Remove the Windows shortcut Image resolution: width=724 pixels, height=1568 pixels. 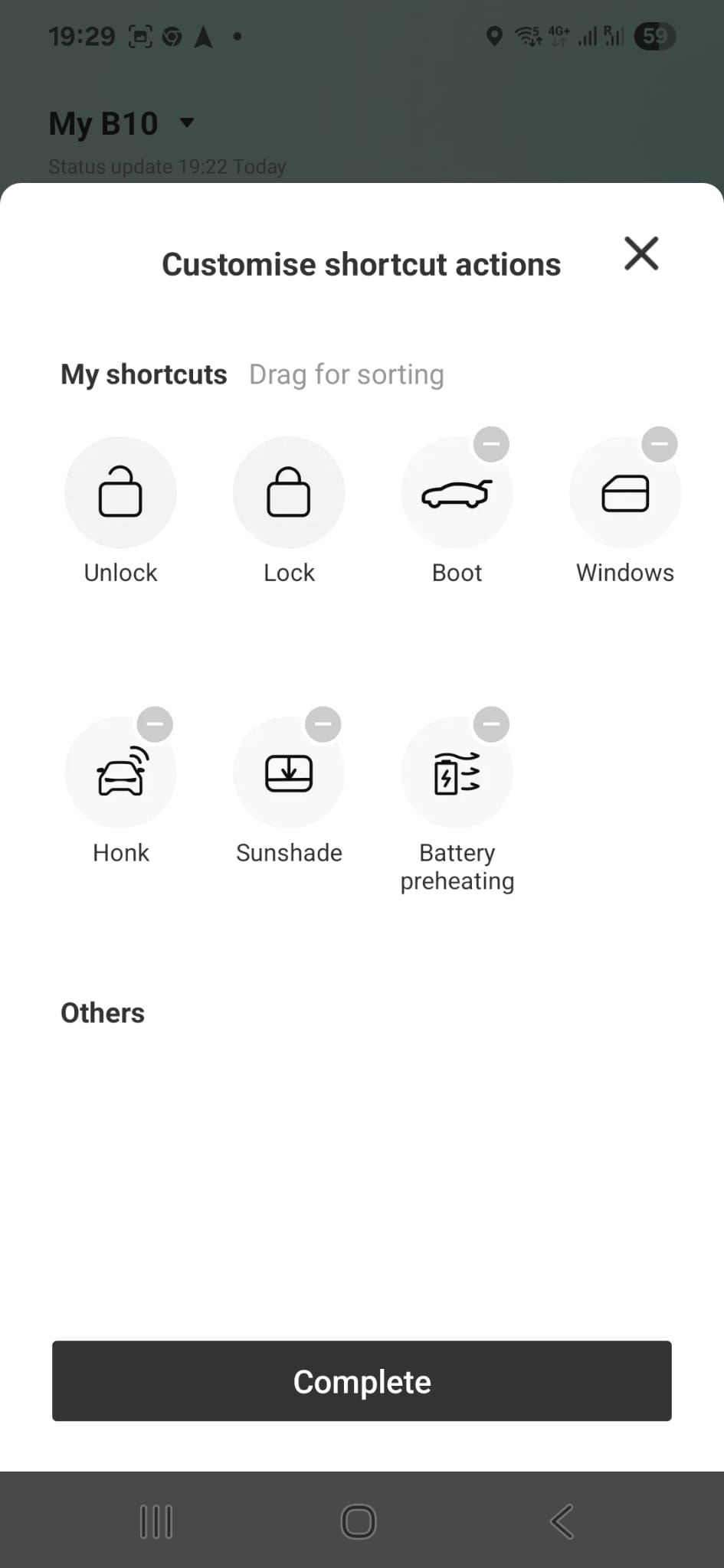click(659, 444)
